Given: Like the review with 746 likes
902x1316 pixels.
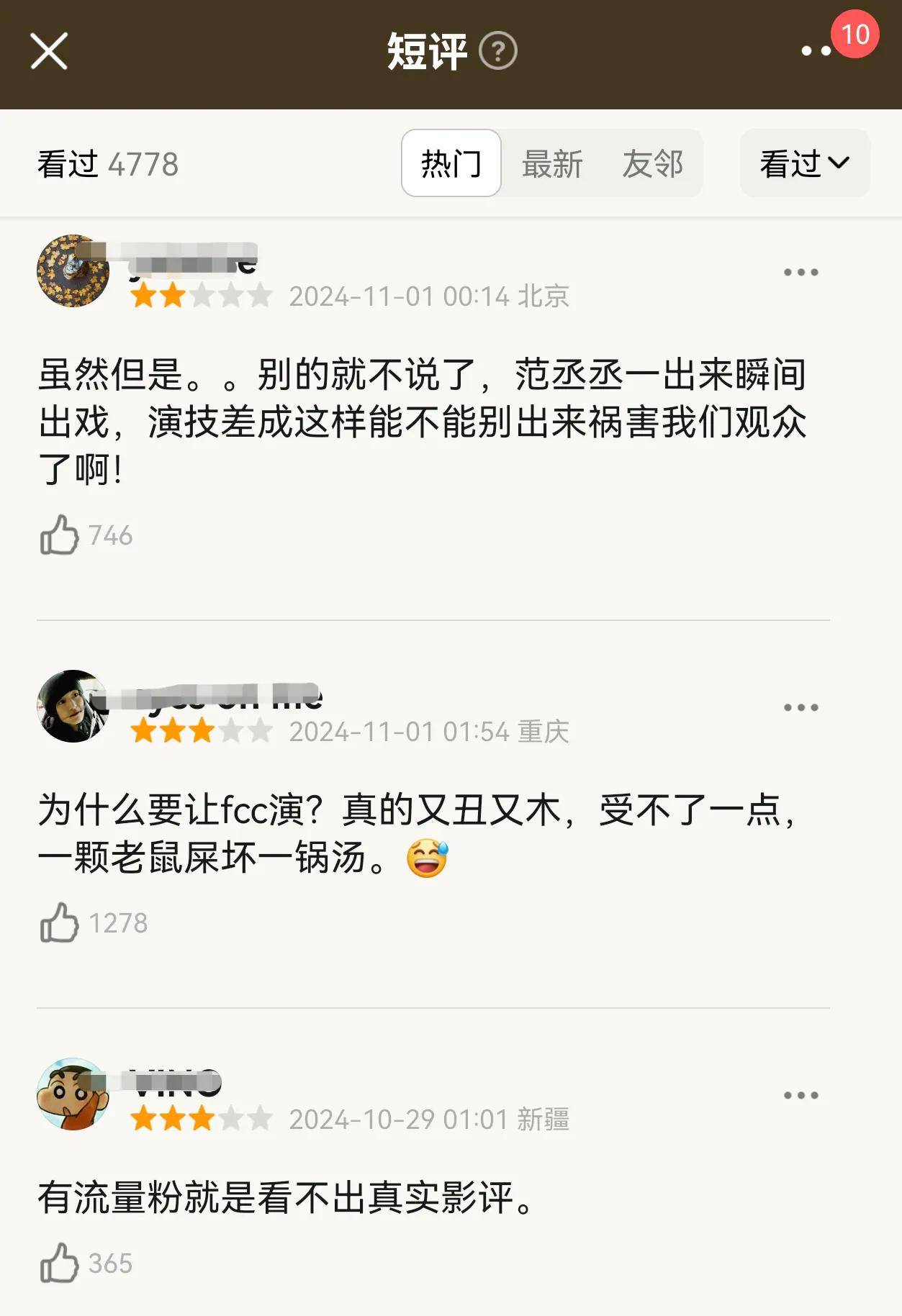Looking at the screenshot, I should click(x=59, y=535).
